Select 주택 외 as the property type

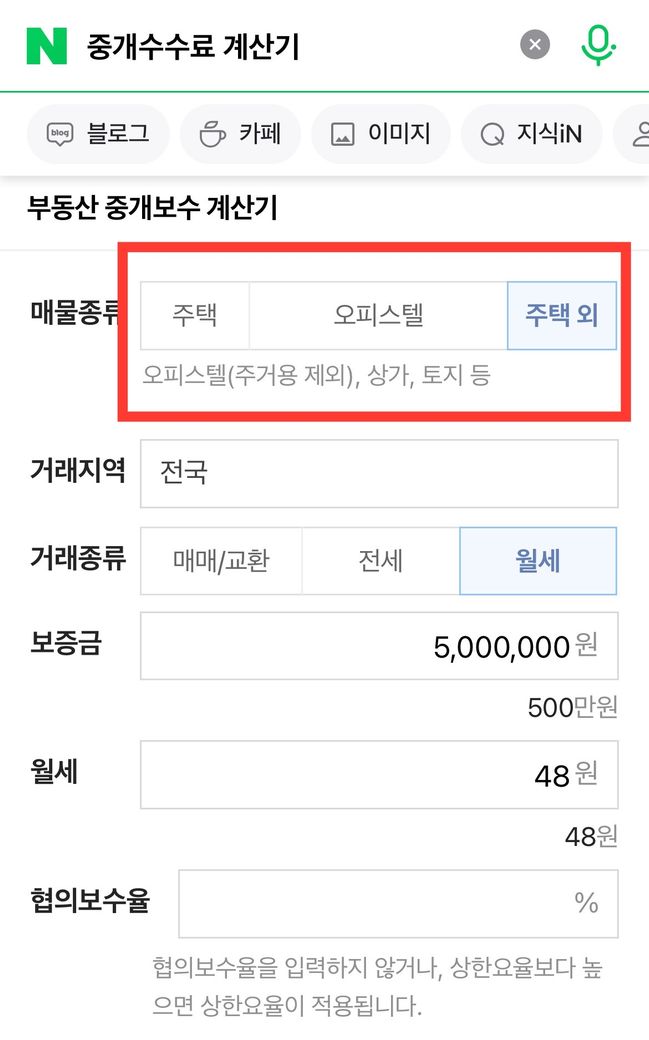point(561,315)
